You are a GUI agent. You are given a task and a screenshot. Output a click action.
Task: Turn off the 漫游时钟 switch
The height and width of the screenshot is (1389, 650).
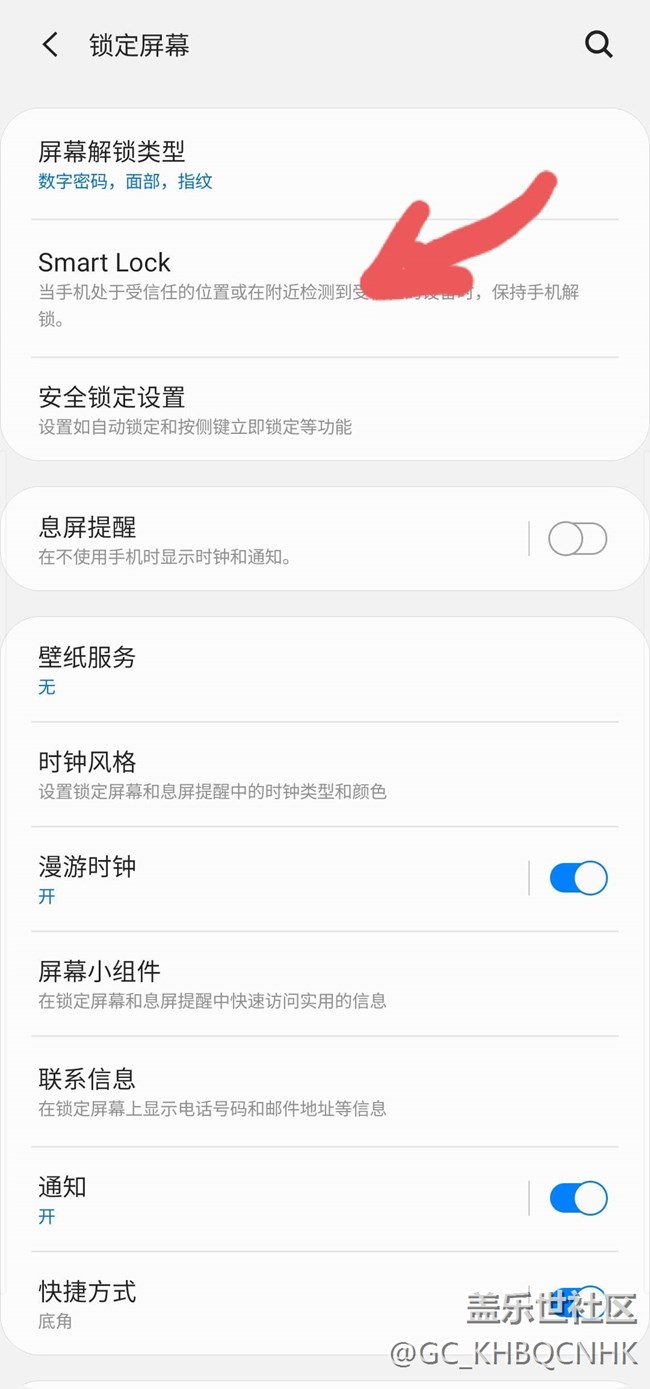click(578, 878)
